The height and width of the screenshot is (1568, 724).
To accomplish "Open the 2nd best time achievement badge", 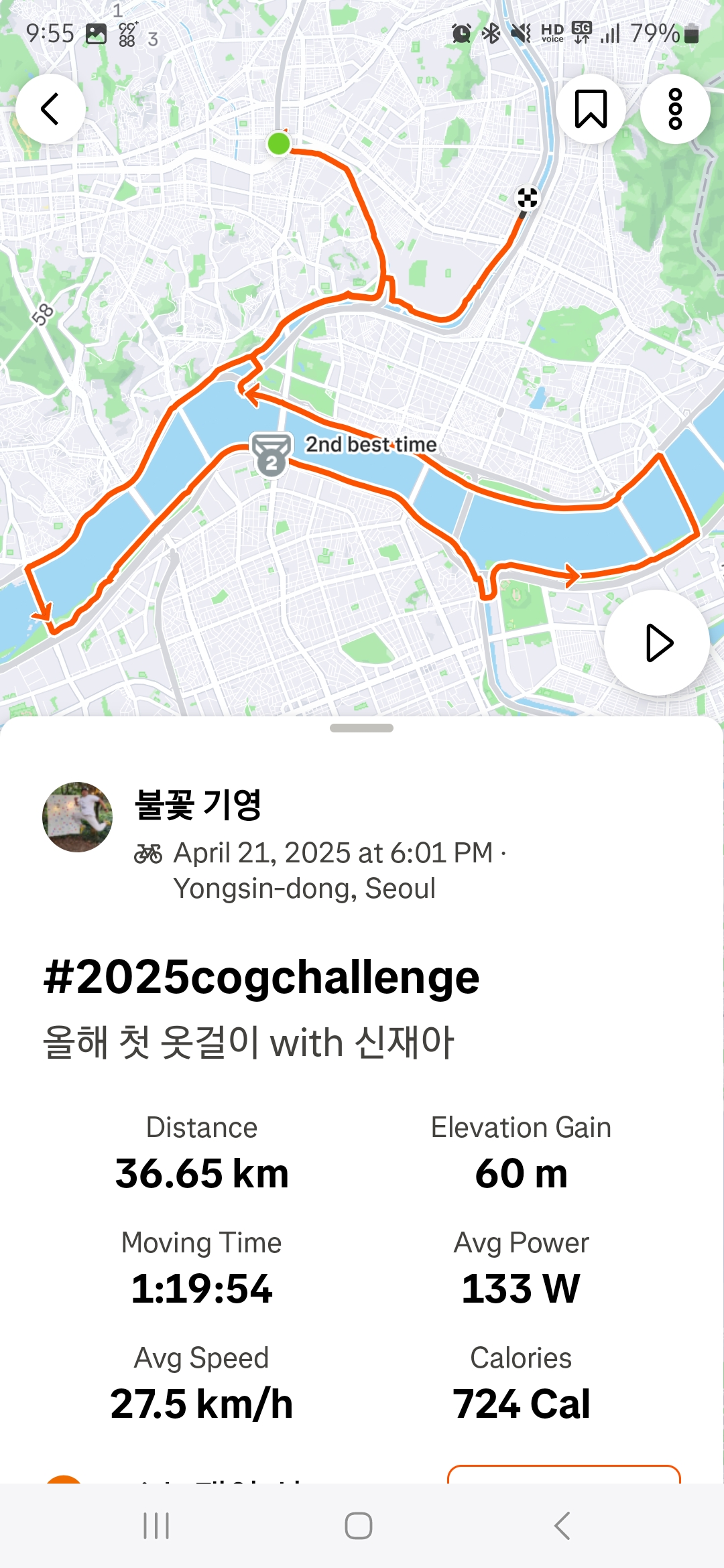I will [x=271, y=454].
